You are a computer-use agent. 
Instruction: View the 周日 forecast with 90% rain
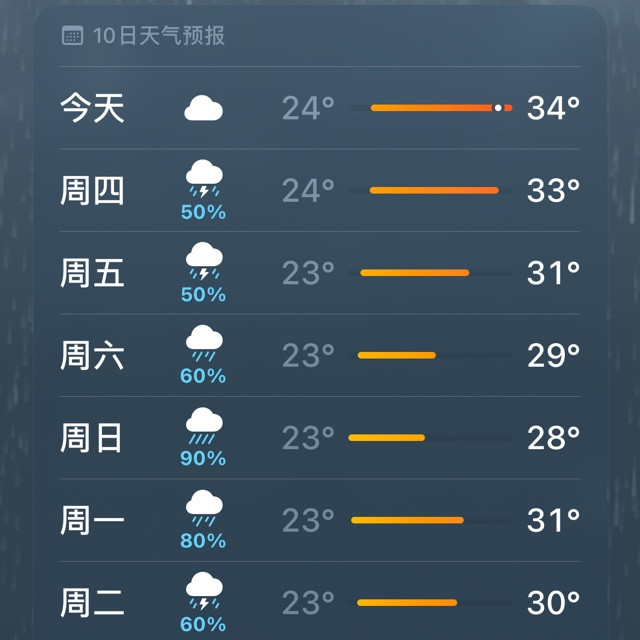[x=320, y=438]
